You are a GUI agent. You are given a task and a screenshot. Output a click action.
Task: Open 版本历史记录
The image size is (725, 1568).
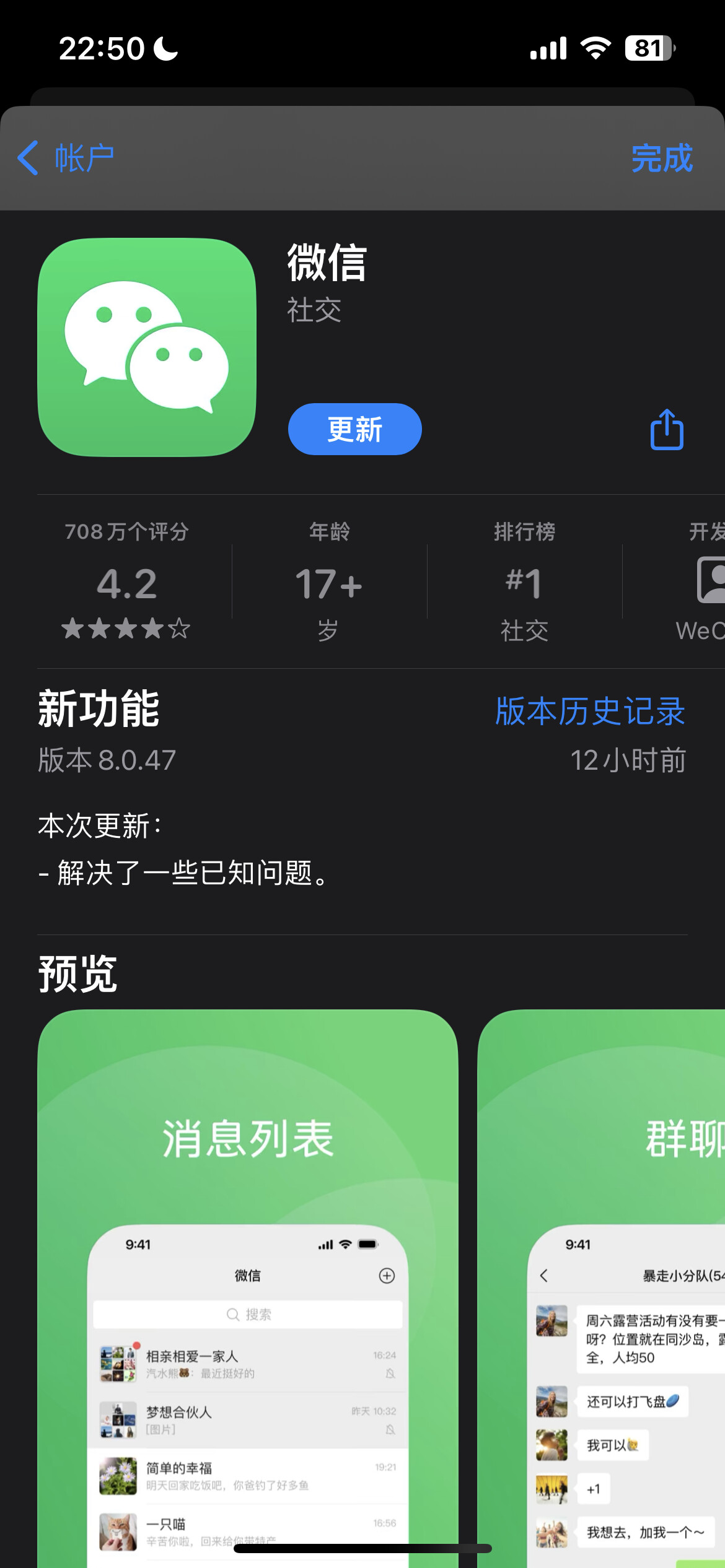(x=590, y=711)
